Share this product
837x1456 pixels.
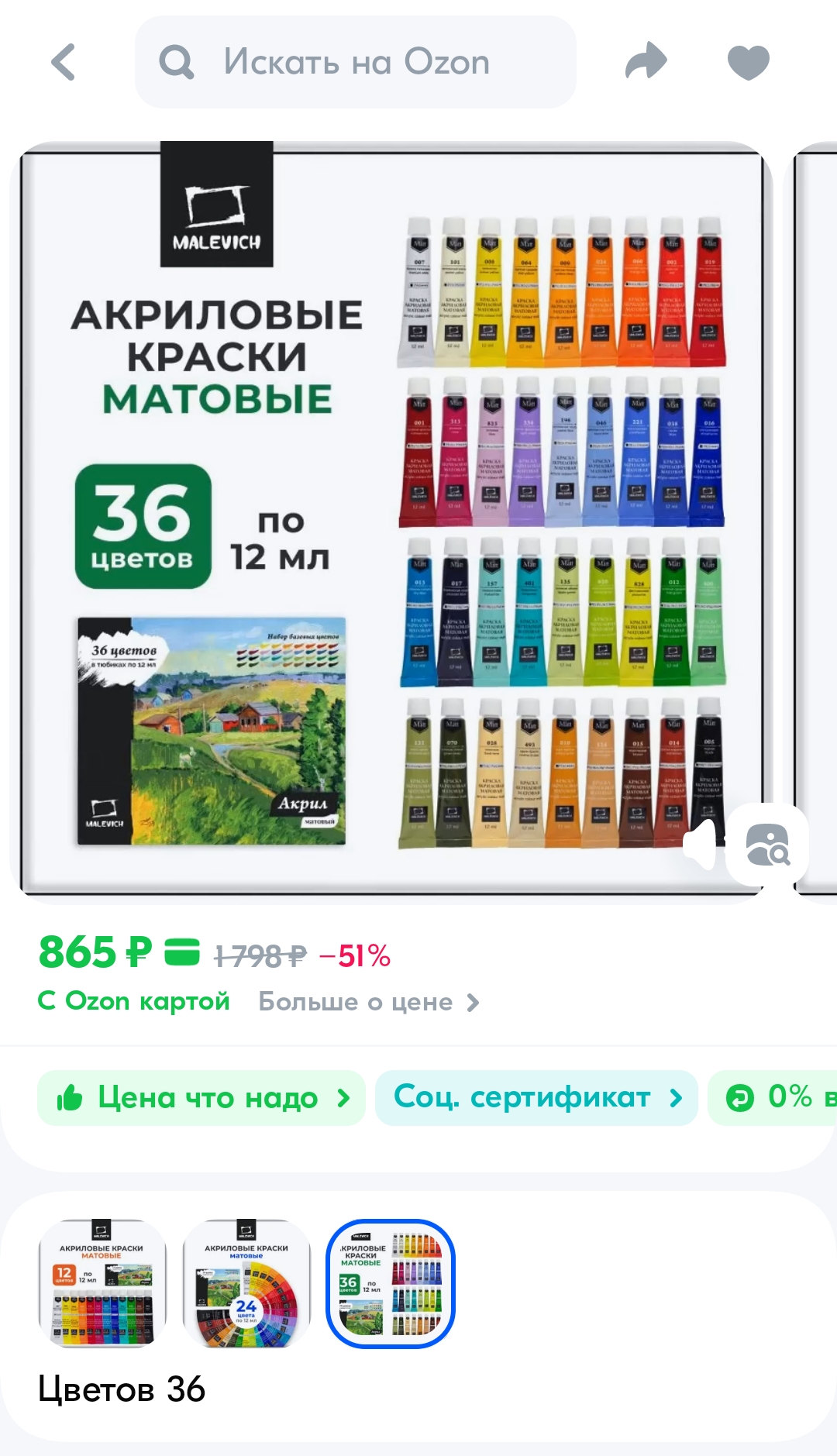[646, 62]
